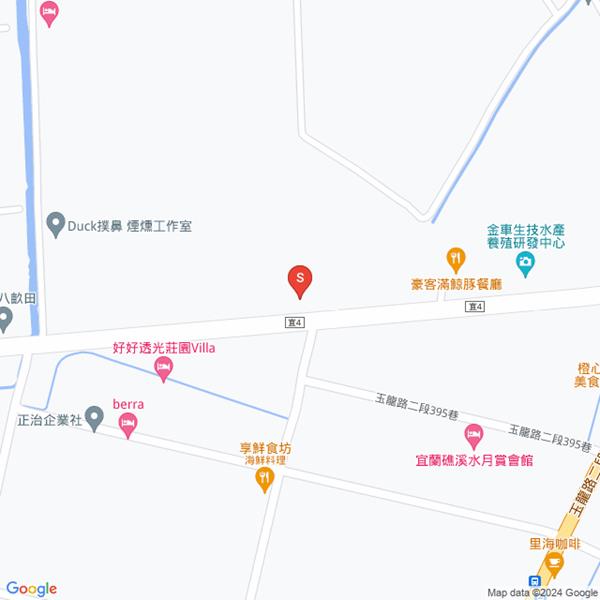Open 金車生技水產養殖研發中心 camera pin
The image size is (600, 600).
tap(525, 264)
